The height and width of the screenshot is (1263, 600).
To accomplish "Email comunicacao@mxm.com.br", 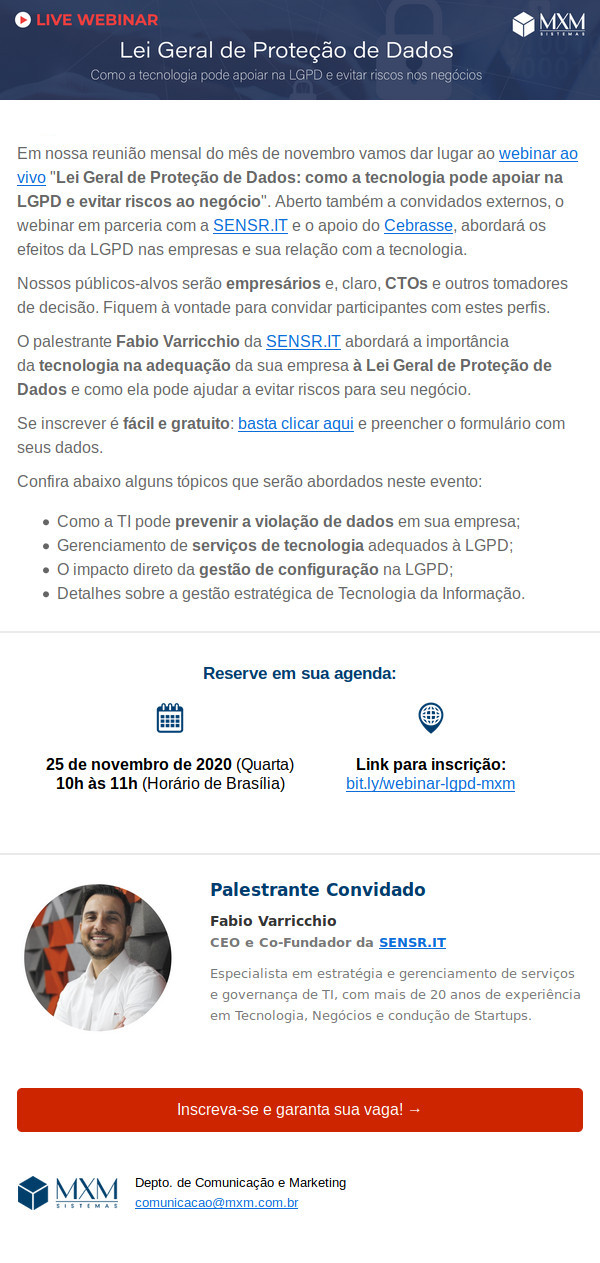I will (216, 1202).
